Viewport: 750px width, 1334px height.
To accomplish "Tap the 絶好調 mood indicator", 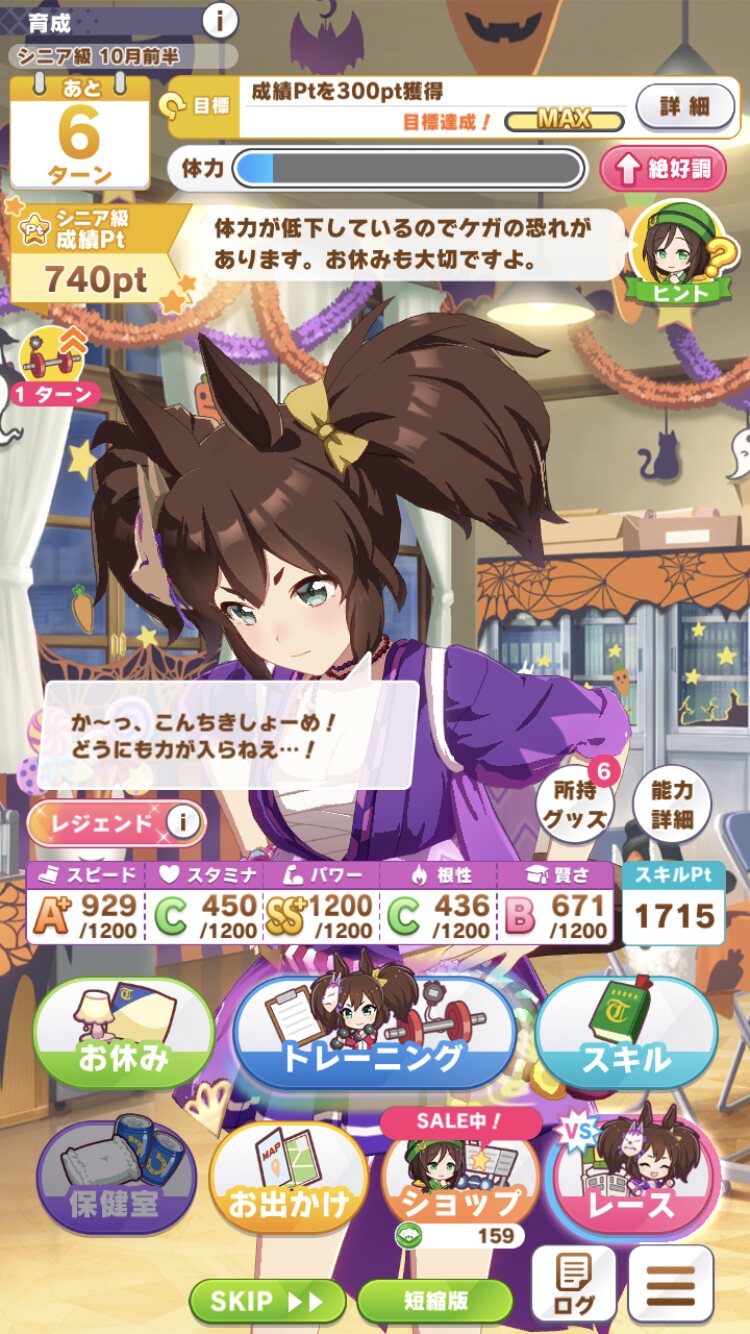I will tap(663, 169).
